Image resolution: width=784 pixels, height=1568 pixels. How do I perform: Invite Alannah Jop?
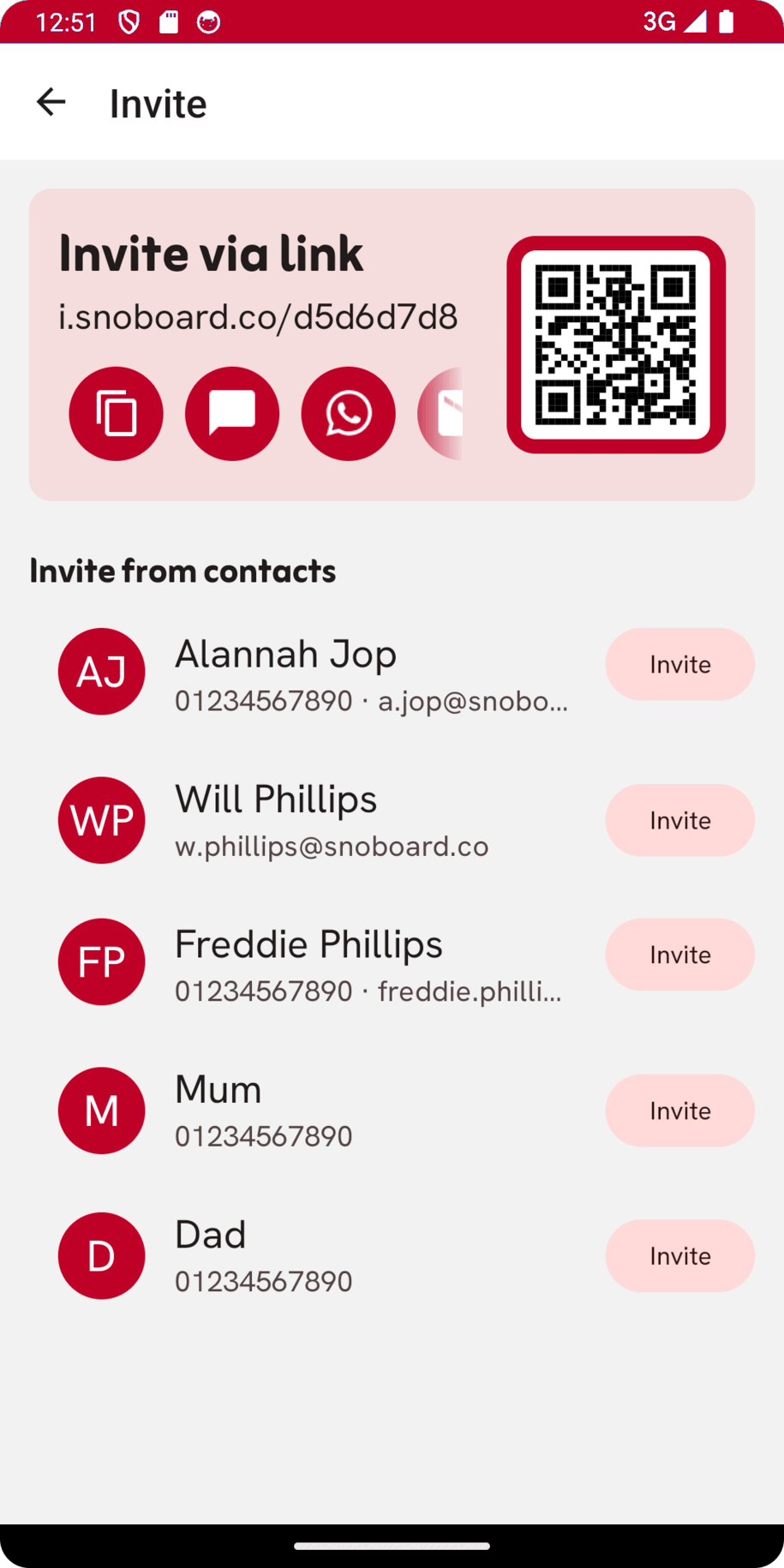(x=679, y=665)
